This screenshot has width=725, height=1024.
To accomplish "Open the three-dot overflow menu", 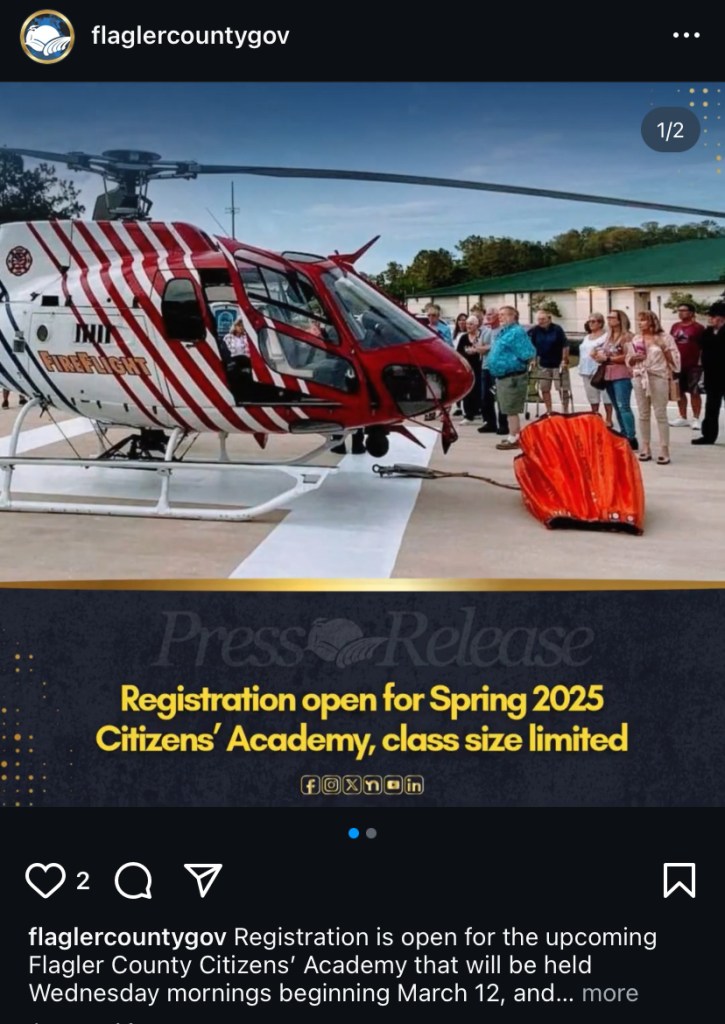I will [x=686, y=36].
